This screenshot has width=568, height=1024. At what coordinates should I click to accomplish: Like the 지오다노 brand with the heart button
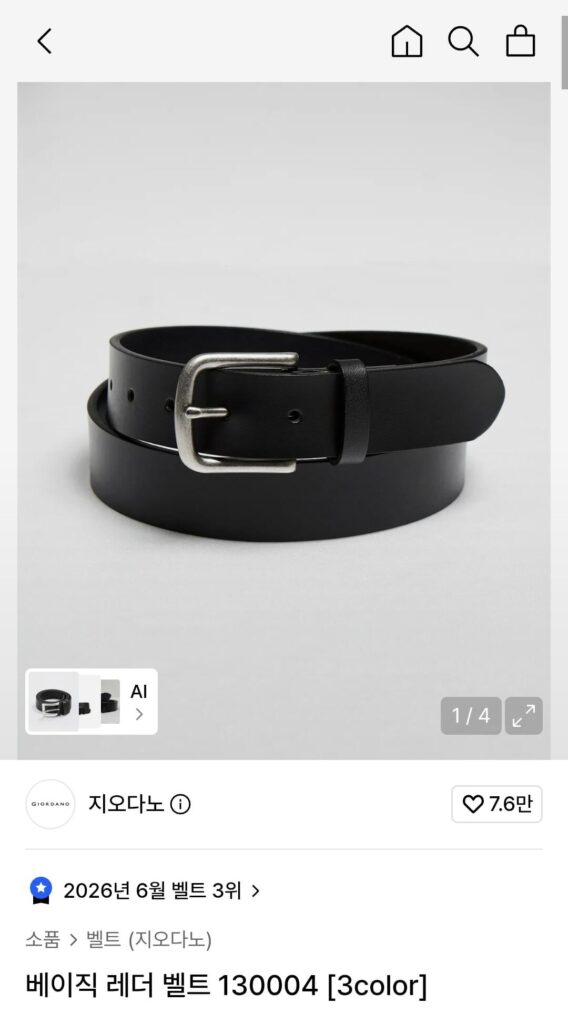(496, 804)
